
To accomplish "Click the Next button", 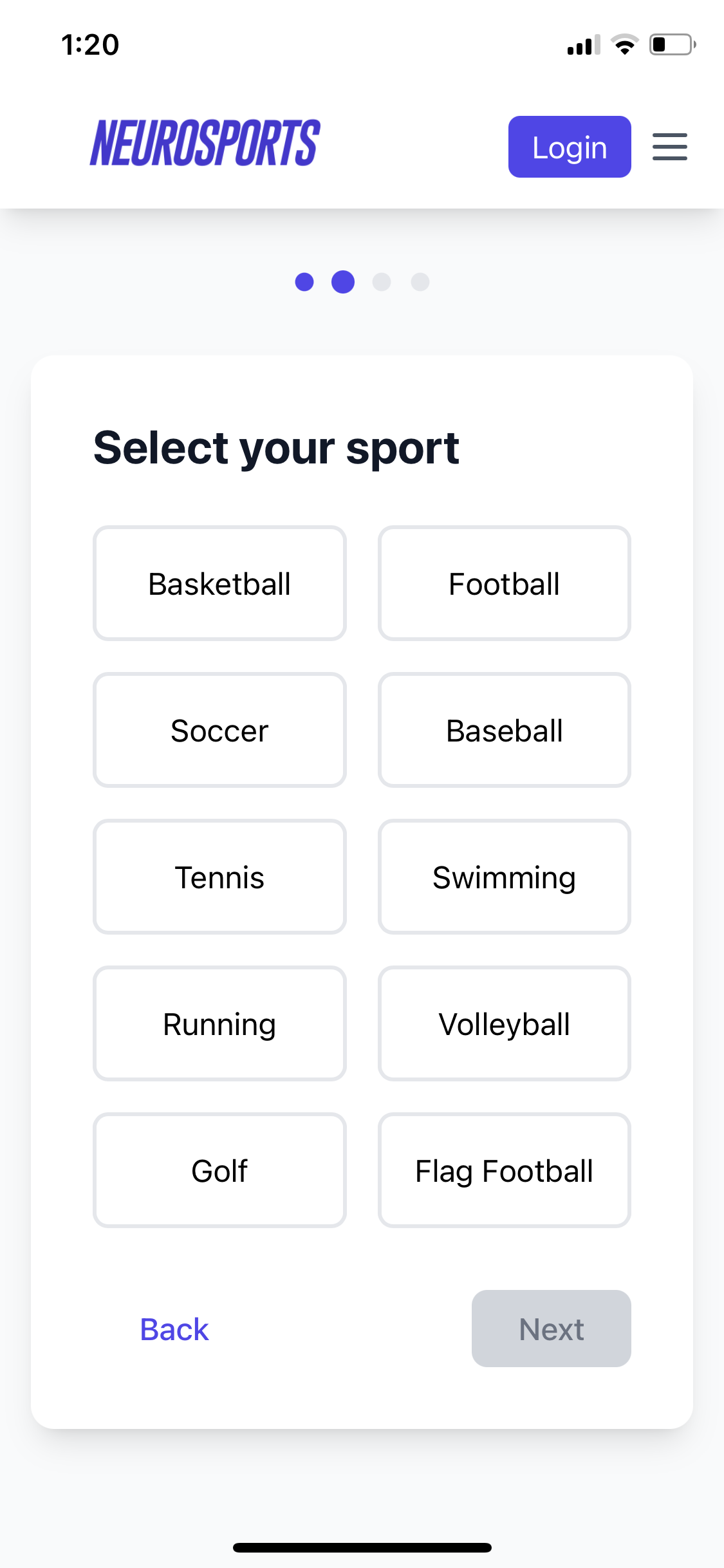I will click(551, 1329).
